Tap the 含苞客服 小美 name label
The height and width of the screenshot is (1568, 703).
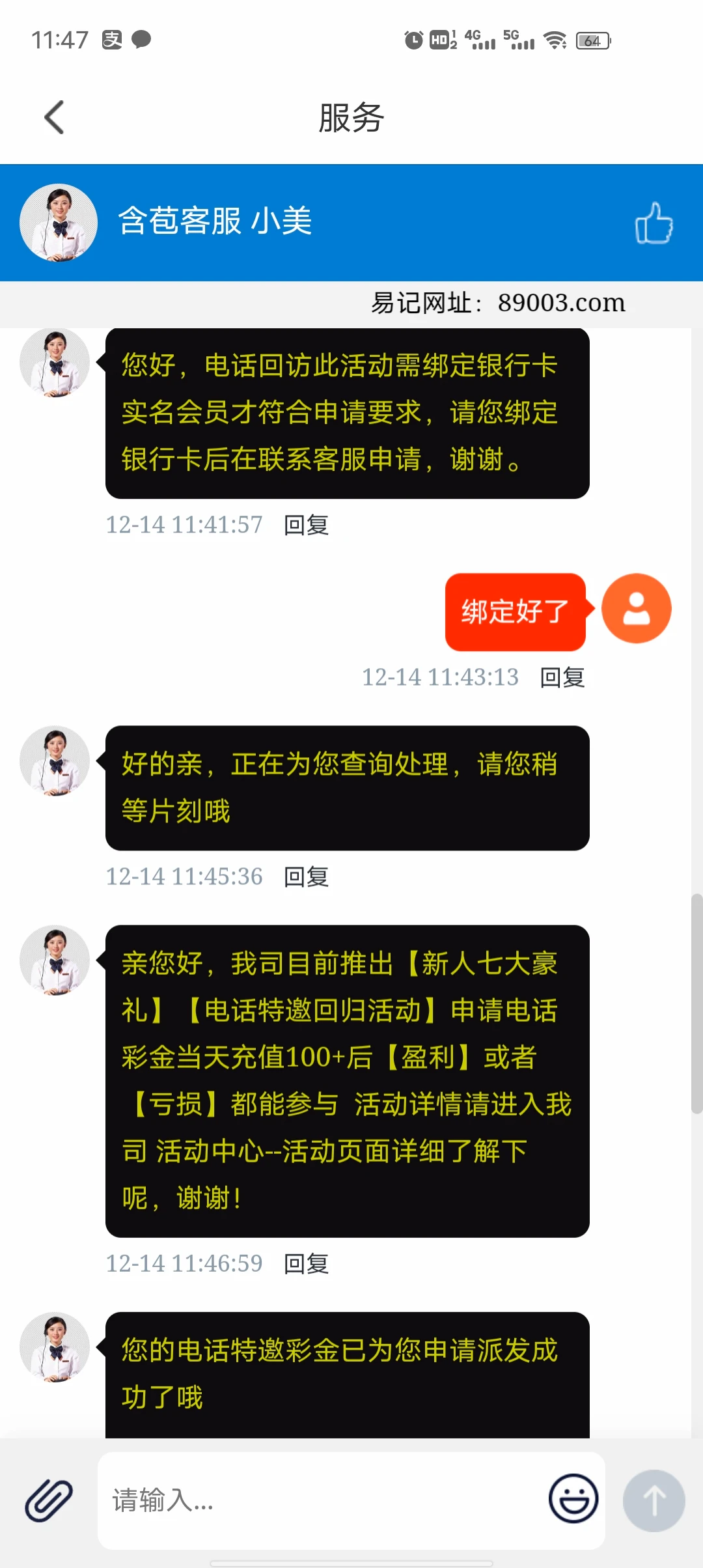216,221
